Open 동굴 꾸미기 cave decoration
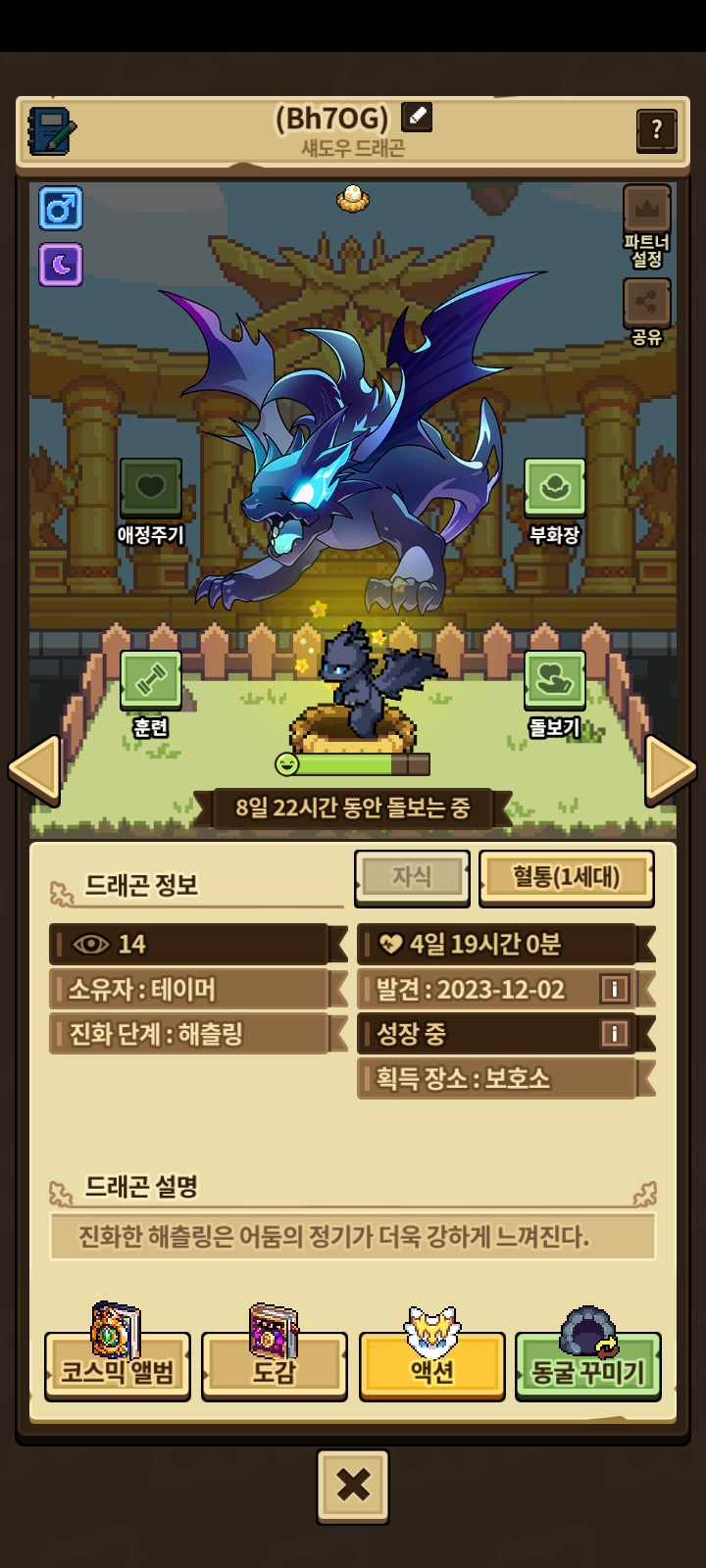The height and width of the screenshot is (1568, 706). coord(588,1364)
